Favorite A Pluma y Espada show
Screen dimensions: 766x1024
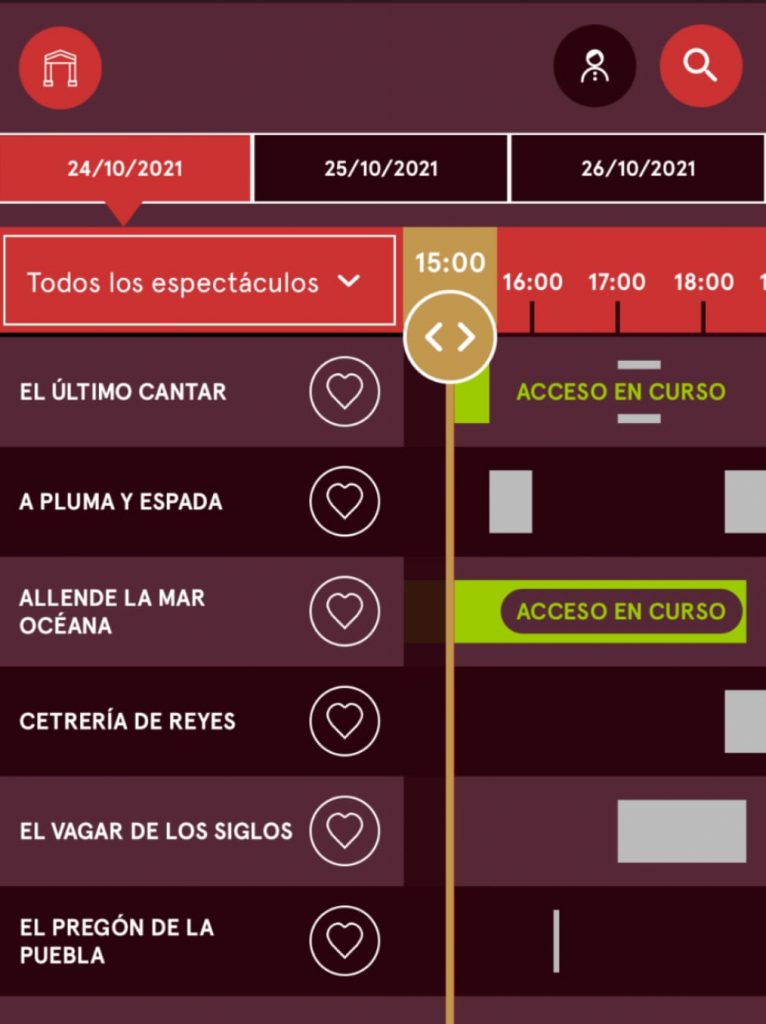point(344,501)
